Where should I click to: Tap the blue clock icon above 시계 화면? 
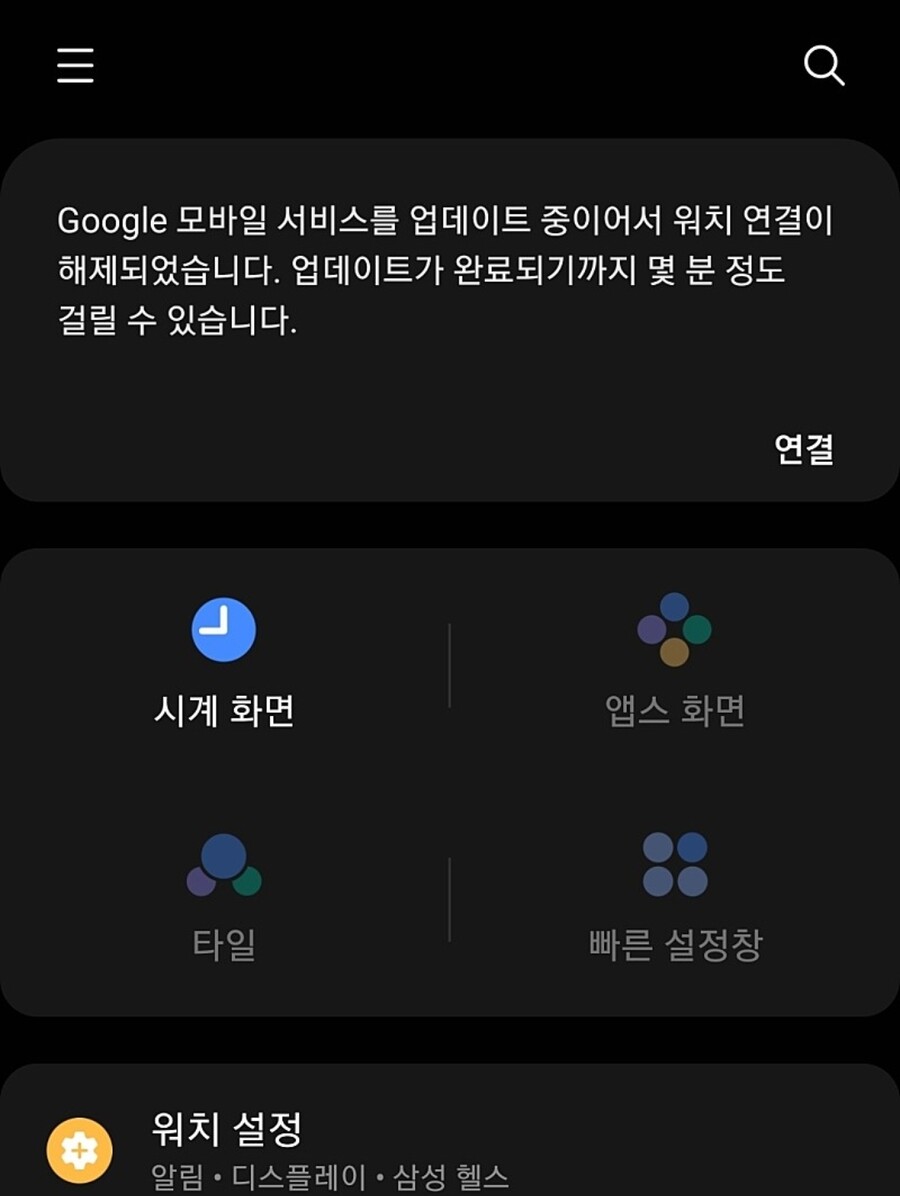click(x=224, y=630)
